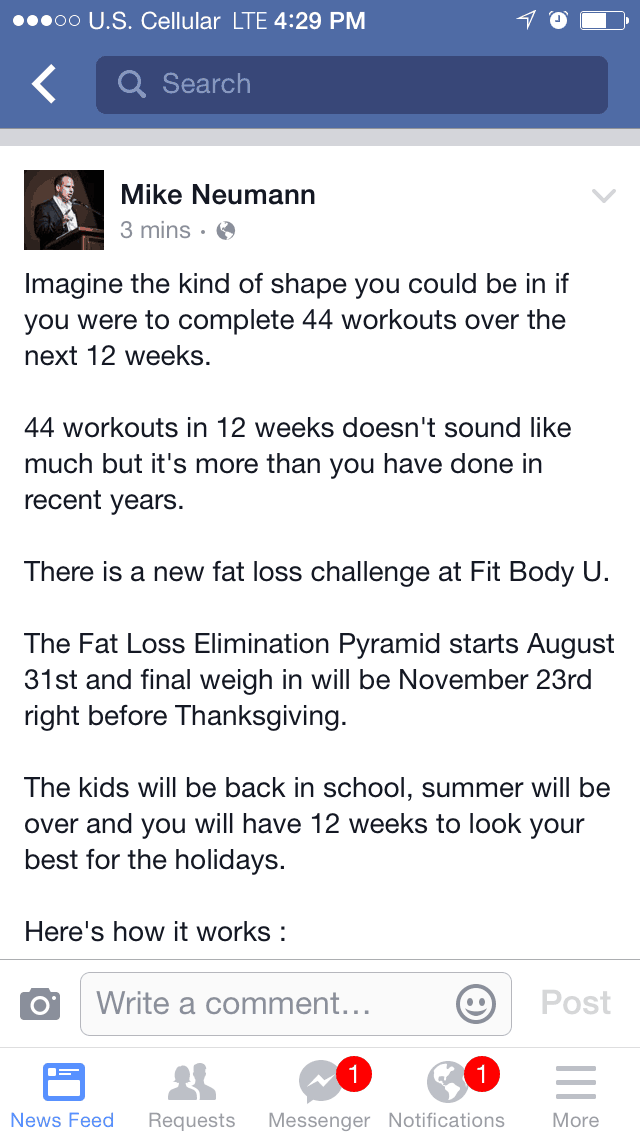Open the emoji smiley picker
The height and width of the screenshot is (1136, 640).
475,1004
